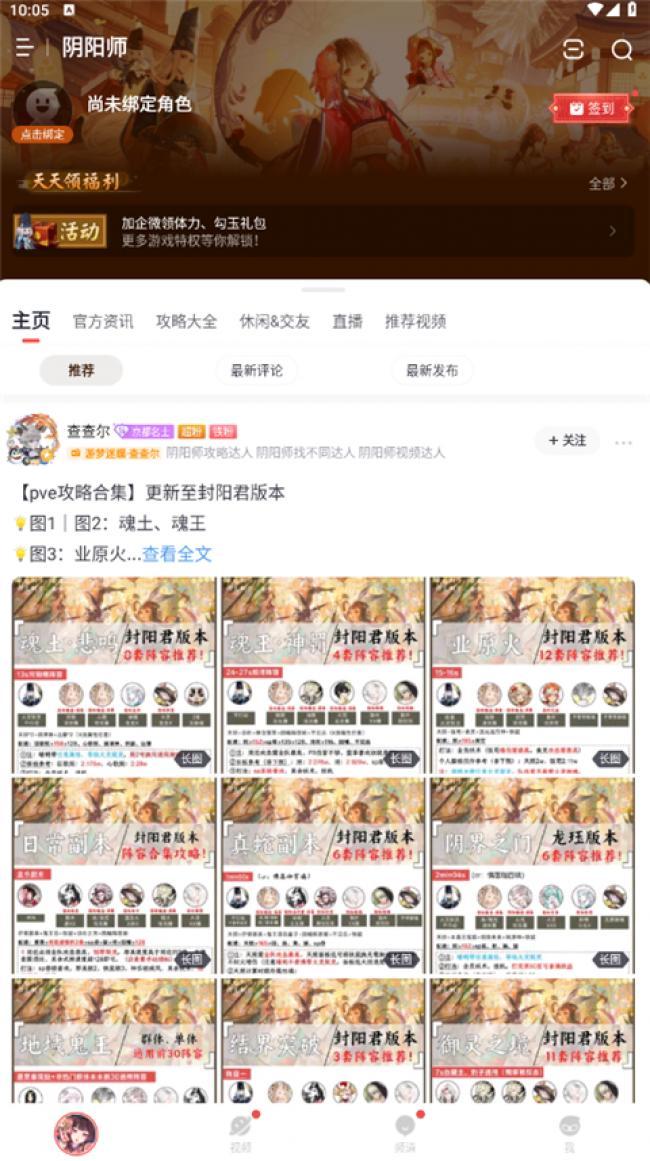Switch to the 官方资讯 tab
Viewport: 650px width, 1161px height.
pos(103,322)
